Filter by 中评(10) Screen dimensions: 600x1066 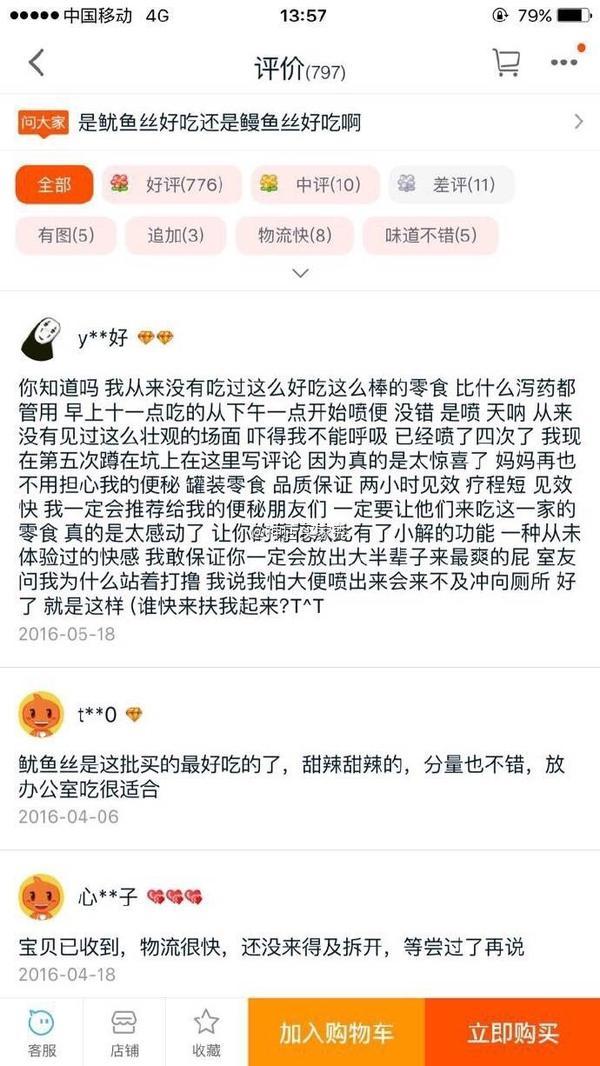point(315,185)
